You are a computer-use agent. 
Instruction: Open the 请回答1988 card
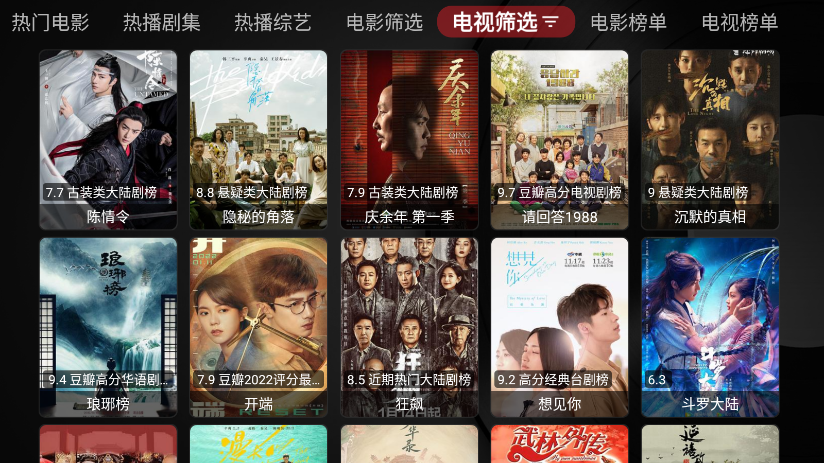coord(559,139)
